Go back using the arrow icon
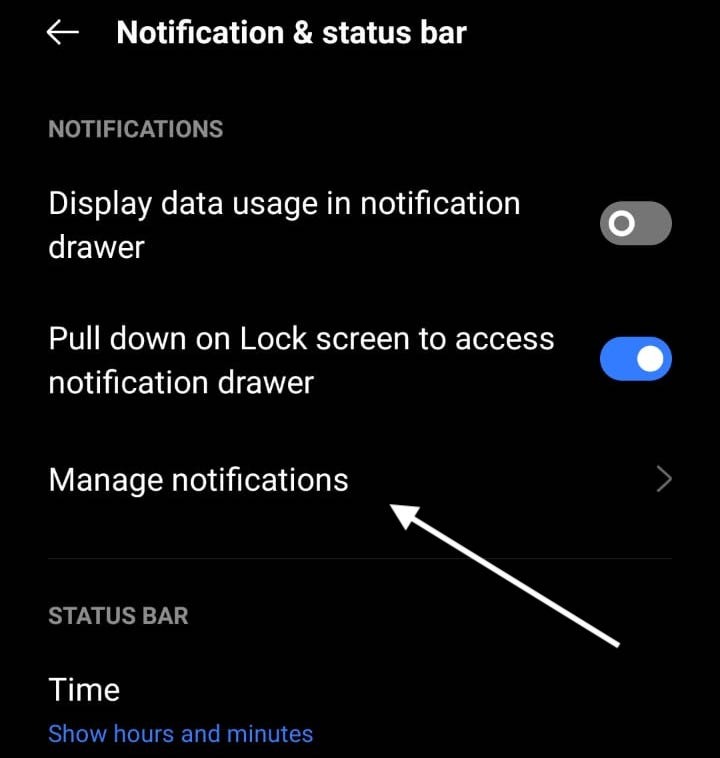 (x=62, y=33)
